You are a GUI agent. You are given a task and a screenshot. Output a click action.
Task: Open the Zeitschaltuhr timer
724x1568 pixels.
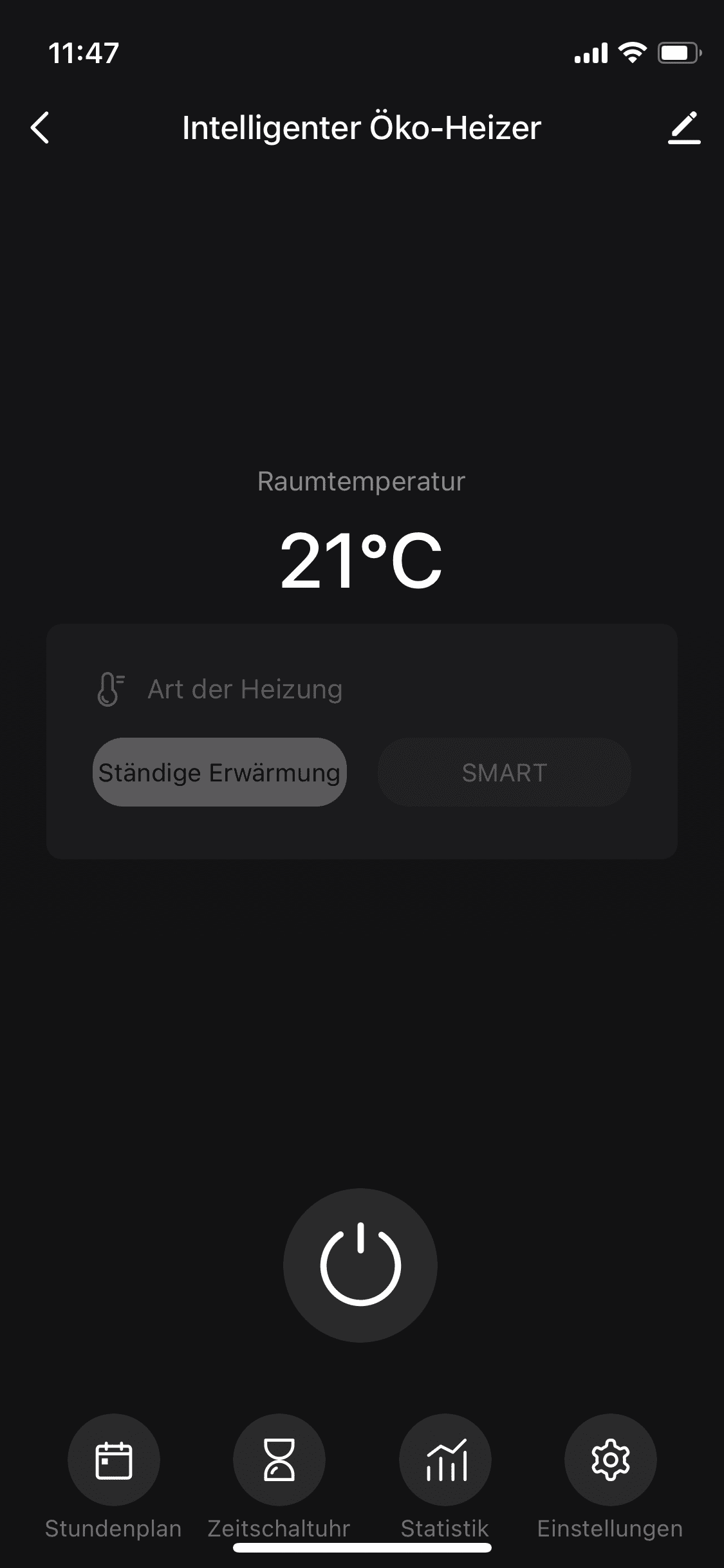(279, 1460)
